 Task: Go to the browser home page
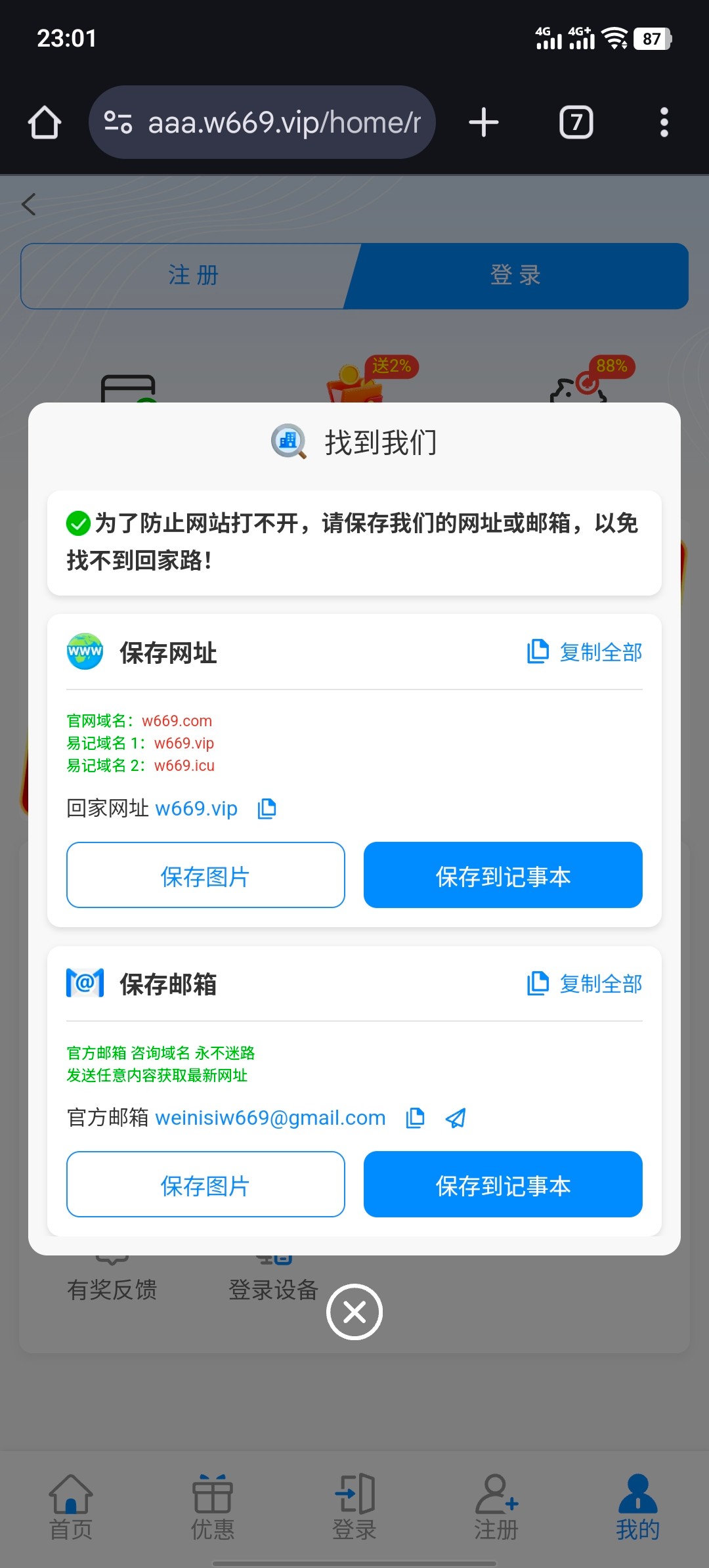45,123
